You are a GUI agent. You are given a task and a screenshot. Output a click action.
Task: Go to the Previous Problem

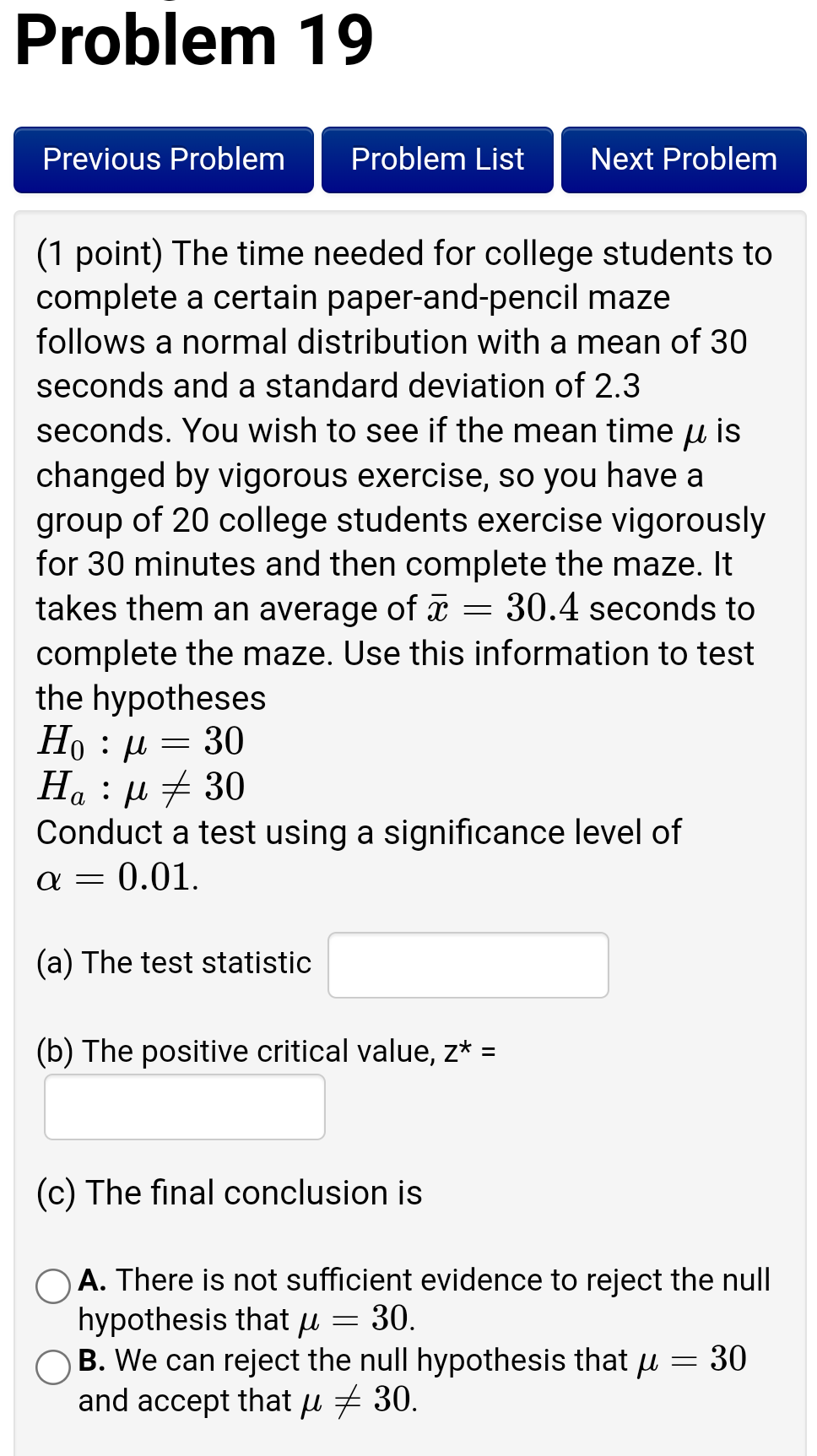point(164,160)
